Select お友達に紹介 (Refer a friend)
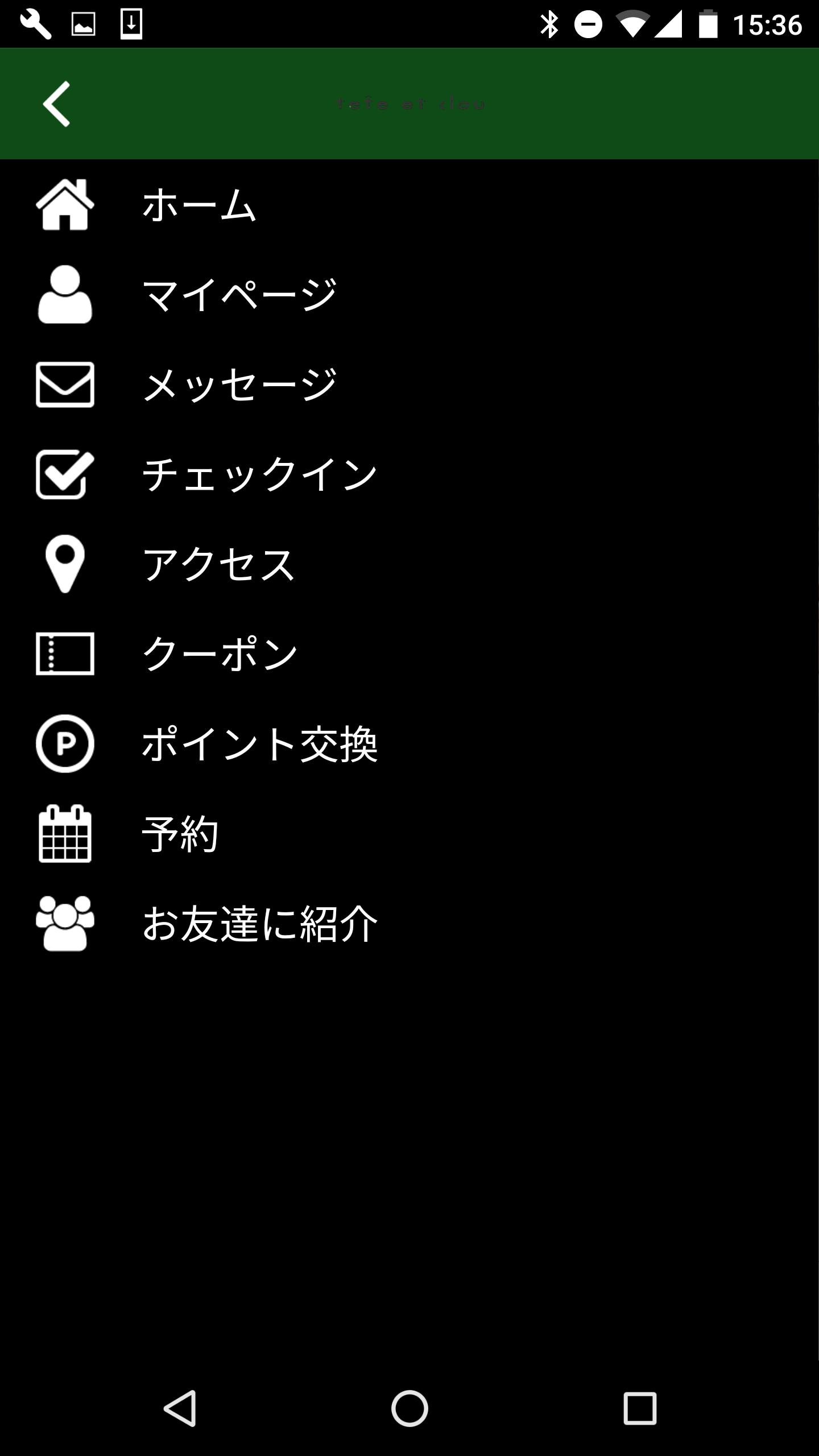The image size is (819, 1456). (259, 924)
